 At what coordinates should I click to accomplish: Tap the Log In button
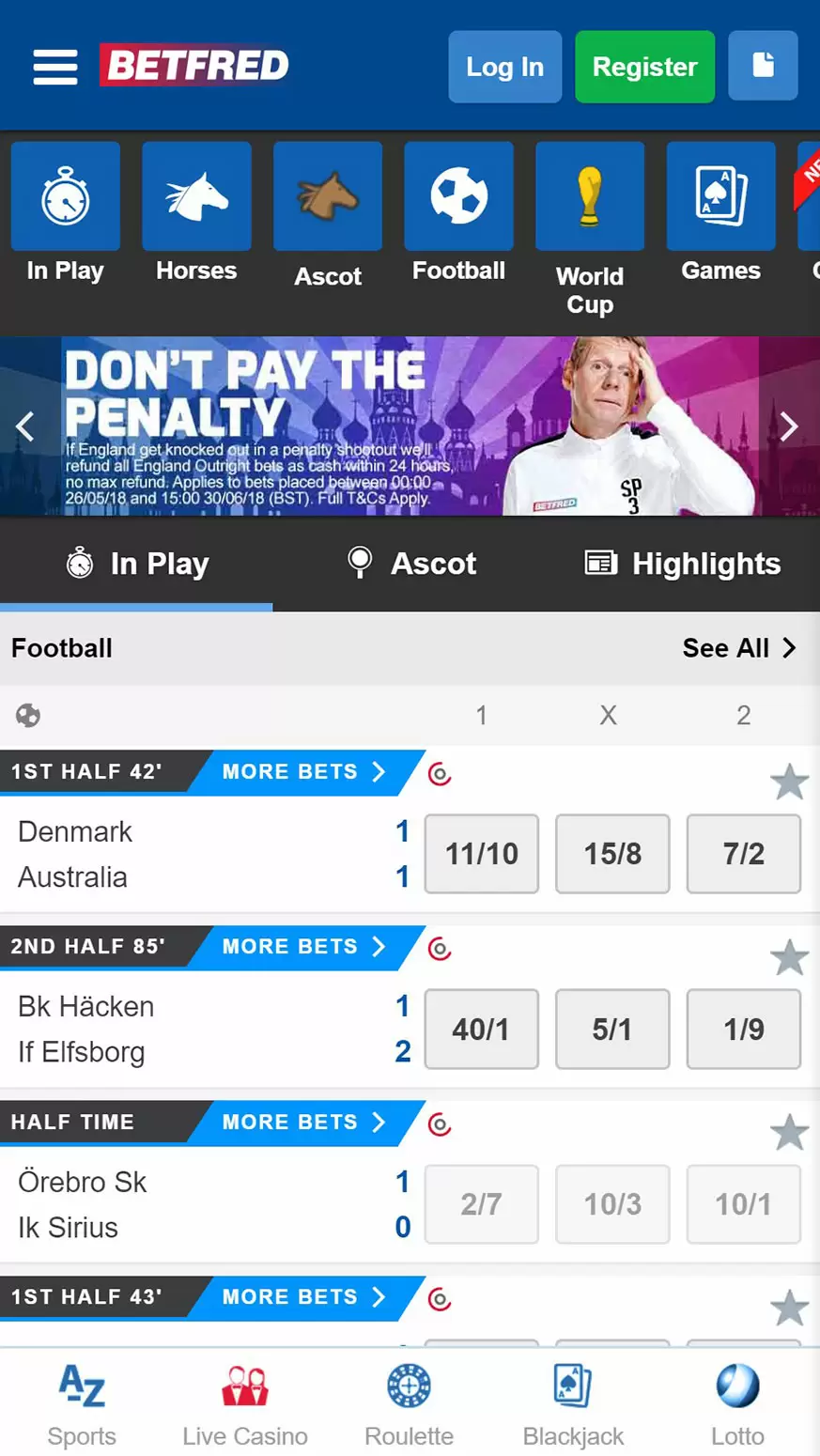[x=504, y=67]
